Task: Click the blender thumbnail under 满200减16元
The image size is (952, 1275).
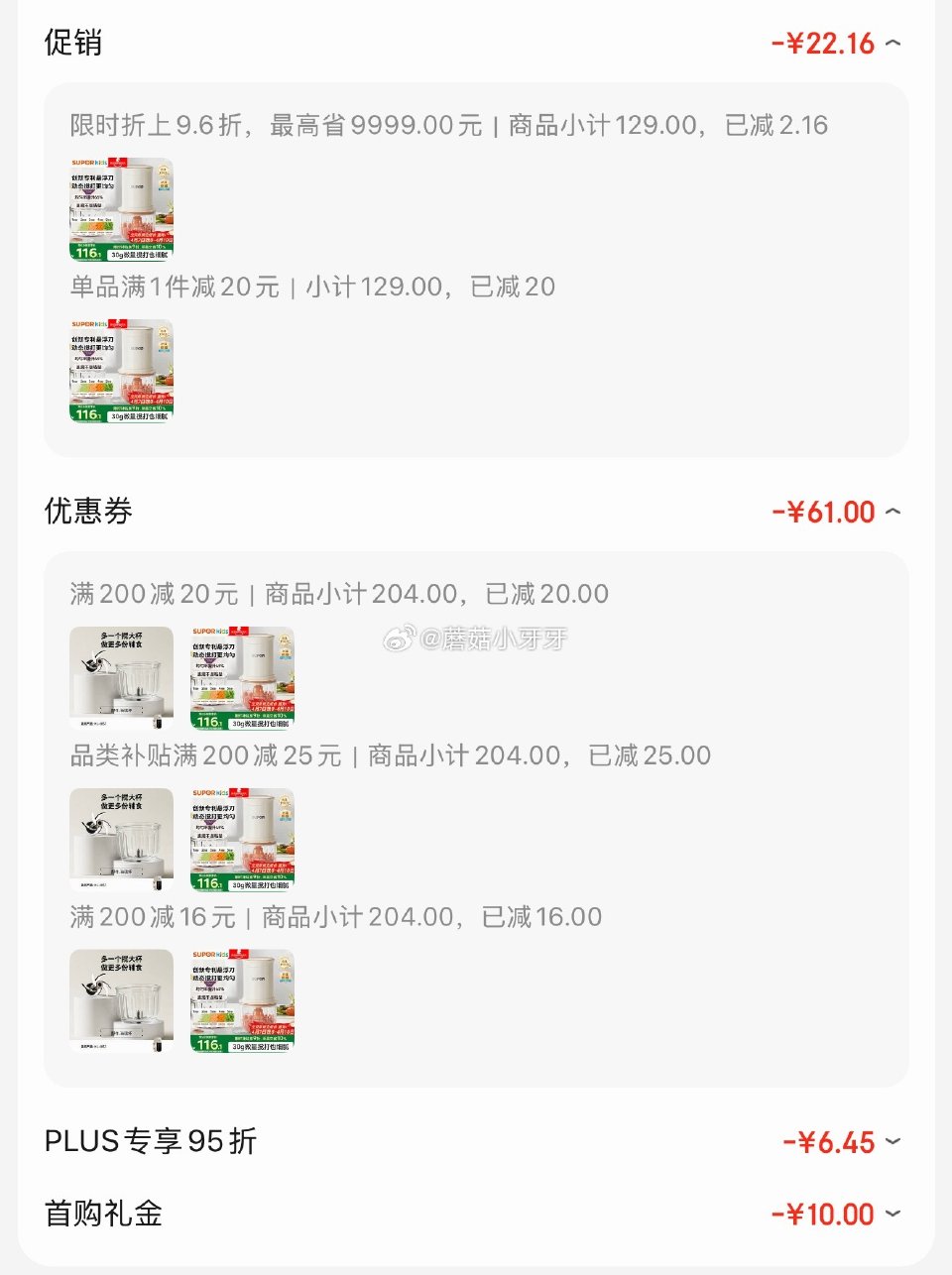Action: point(119,1000)
